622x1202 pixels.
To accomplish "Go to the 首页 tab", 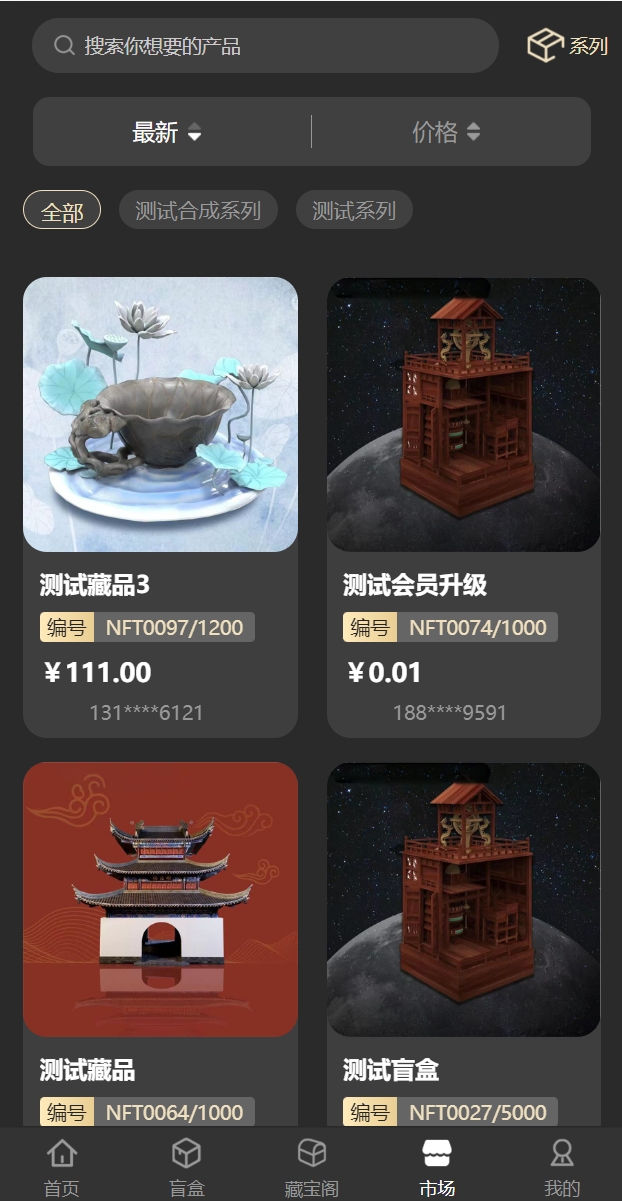I will point(62,1166).
